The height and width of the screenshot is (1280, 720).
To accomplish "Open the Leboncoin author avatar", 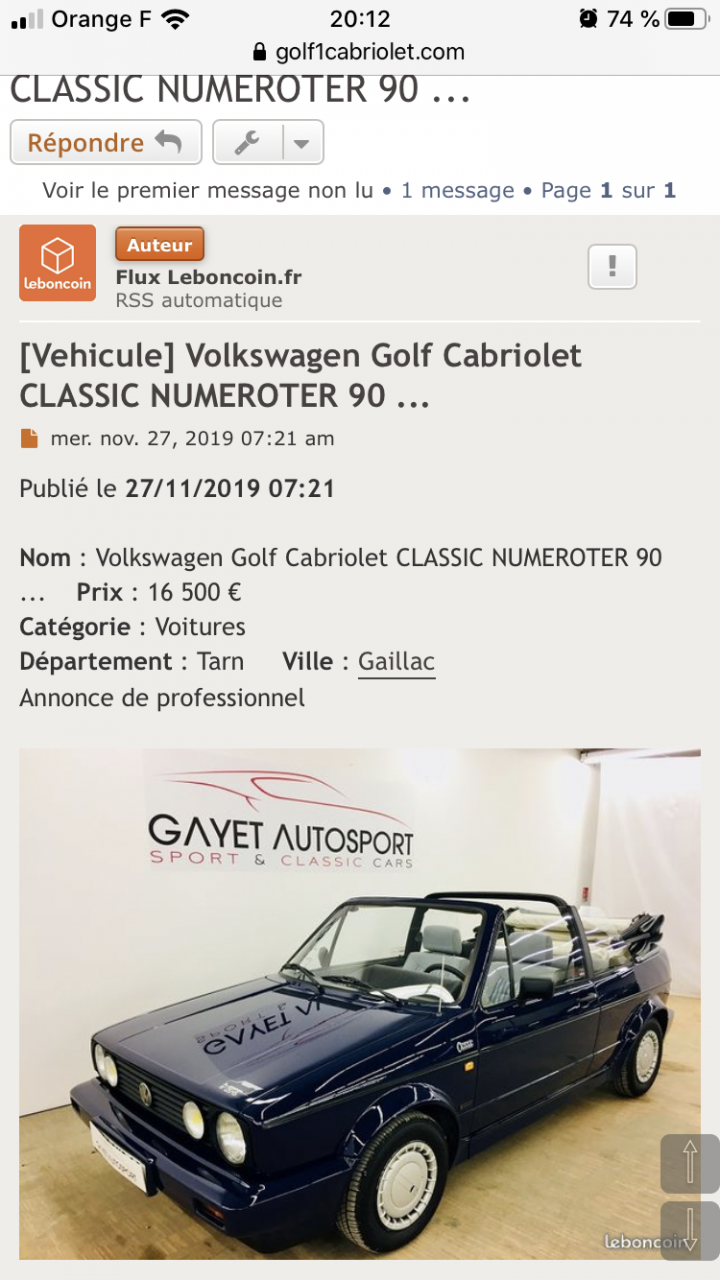I will click(58, 263).
